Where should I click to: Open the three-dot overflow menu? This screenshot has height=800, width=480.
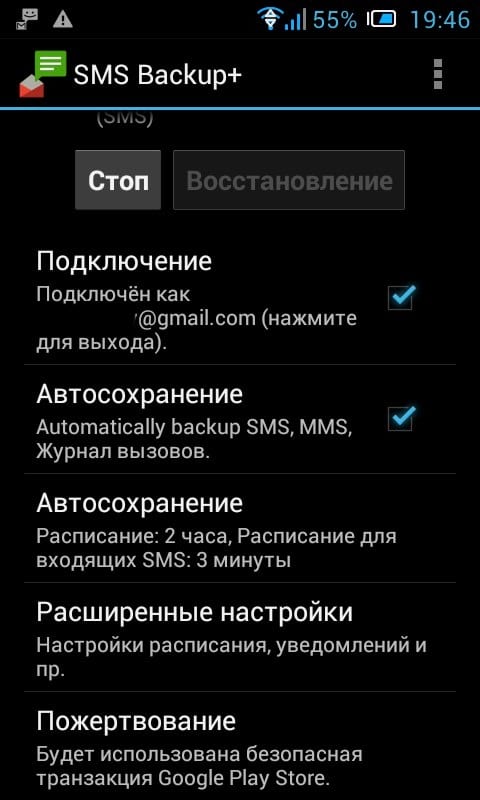tap(437, 74)
